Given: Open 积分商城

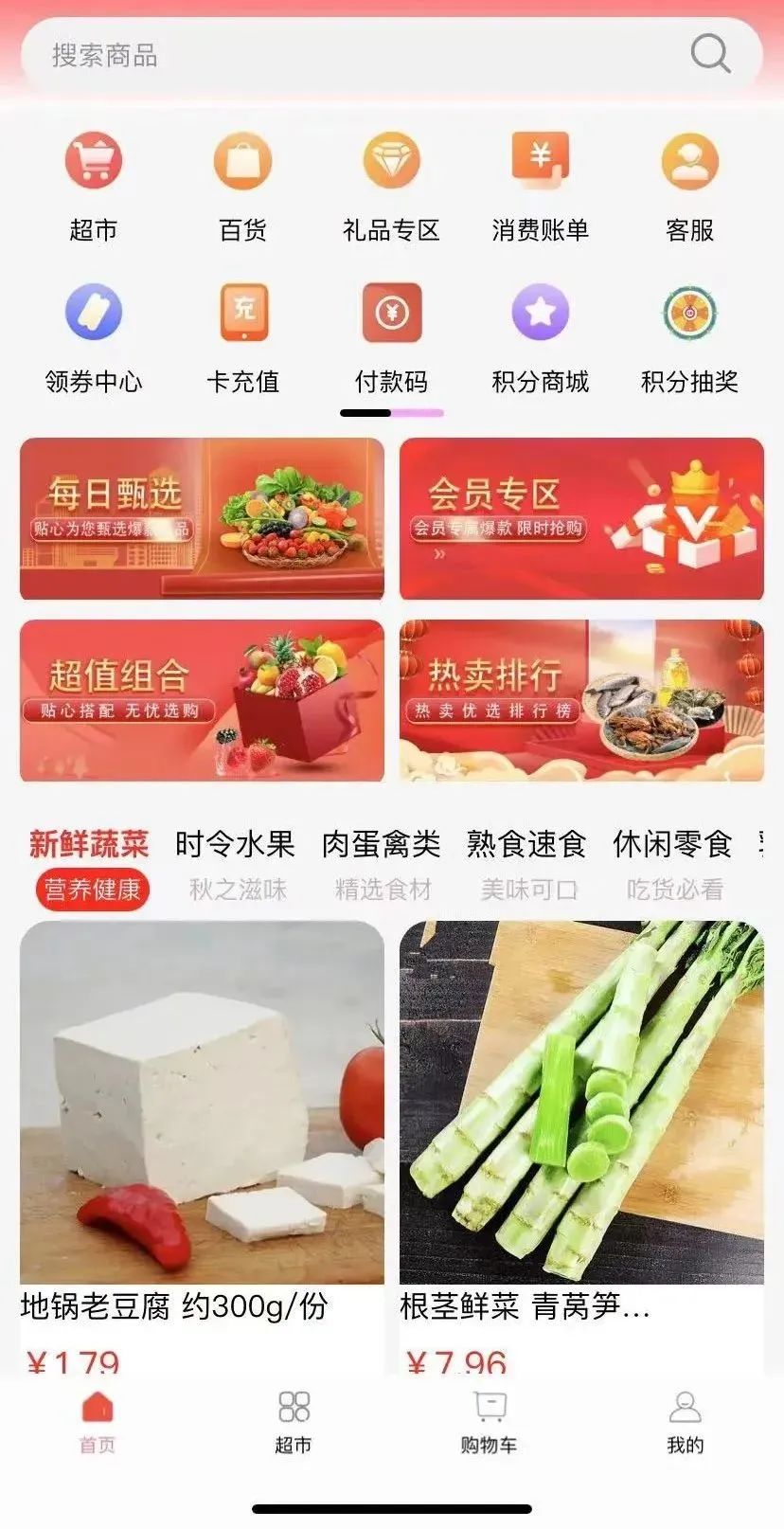Looking at the screenshot, I should (540, 339).
